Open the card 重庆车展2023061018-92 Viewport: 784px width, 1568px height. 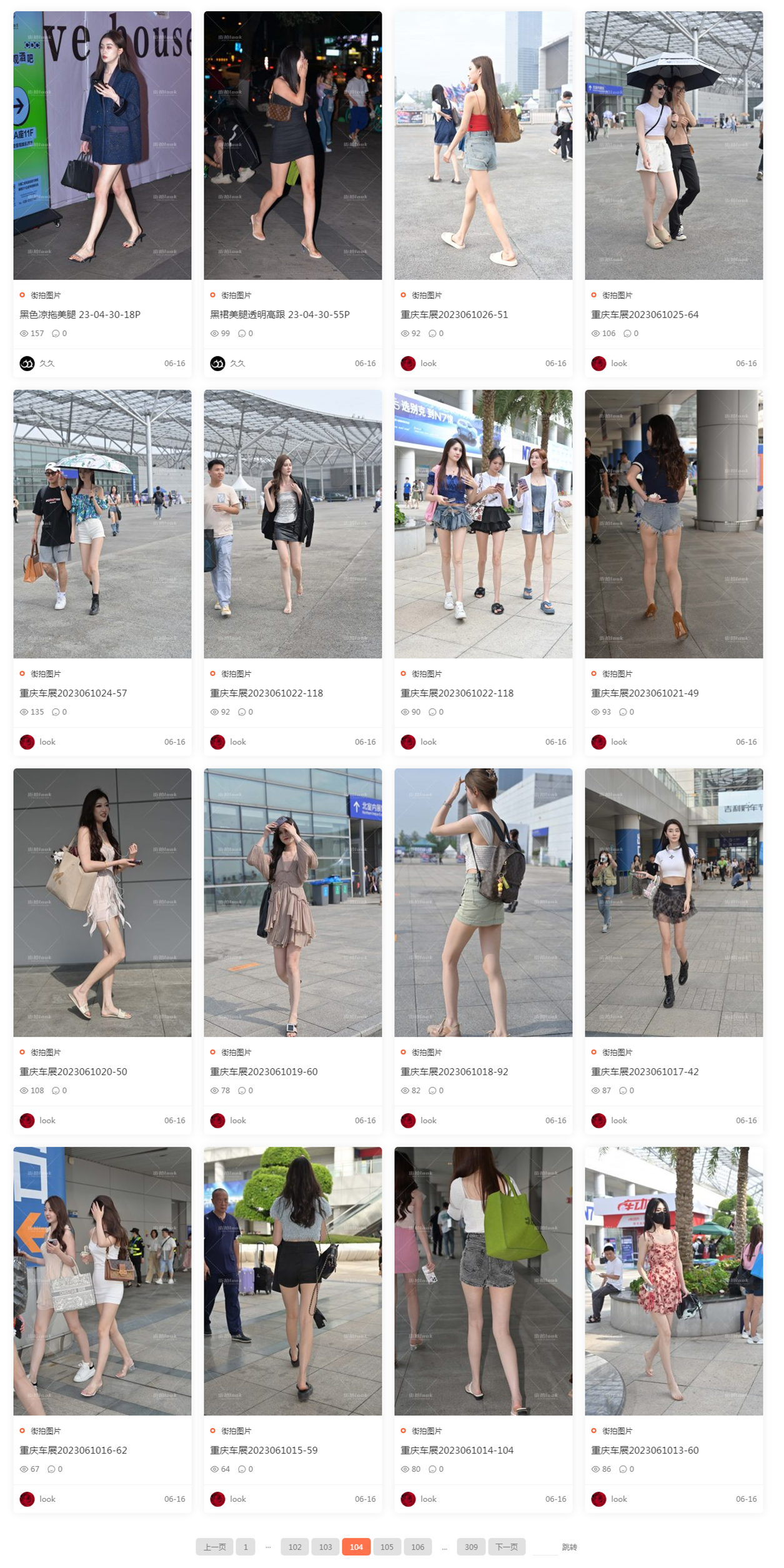click(x=454, y=1071)
